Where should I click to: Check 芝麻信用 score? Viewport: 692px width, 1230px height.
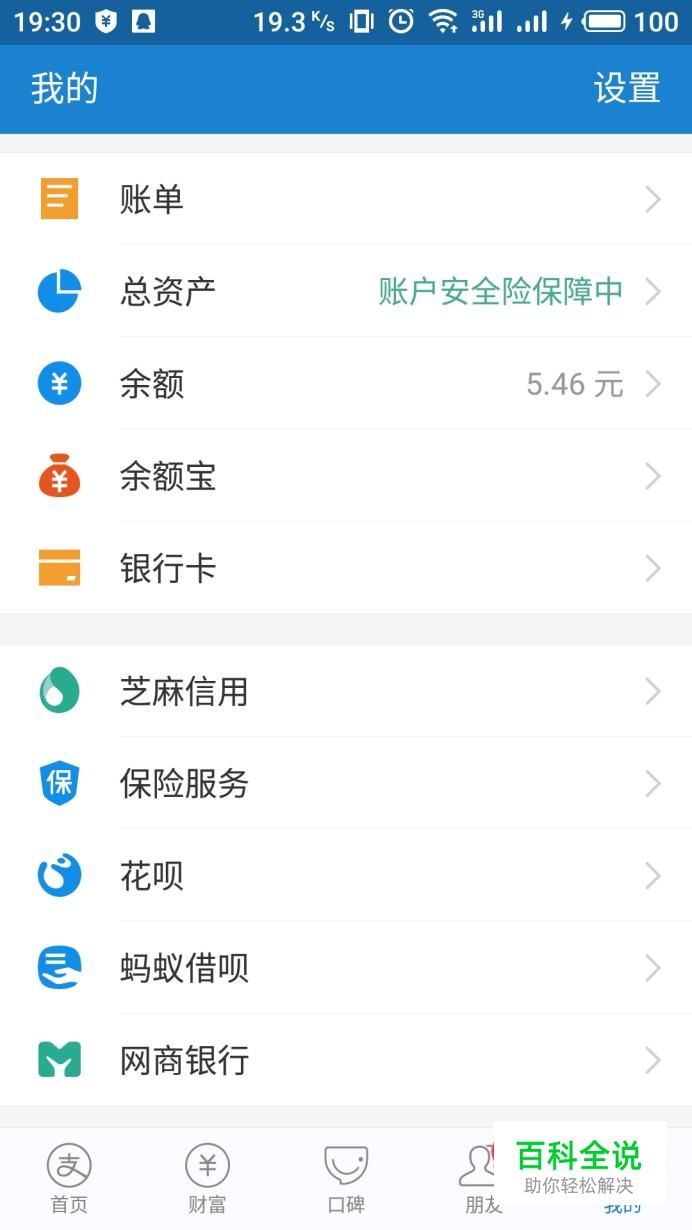click(346, 691)
